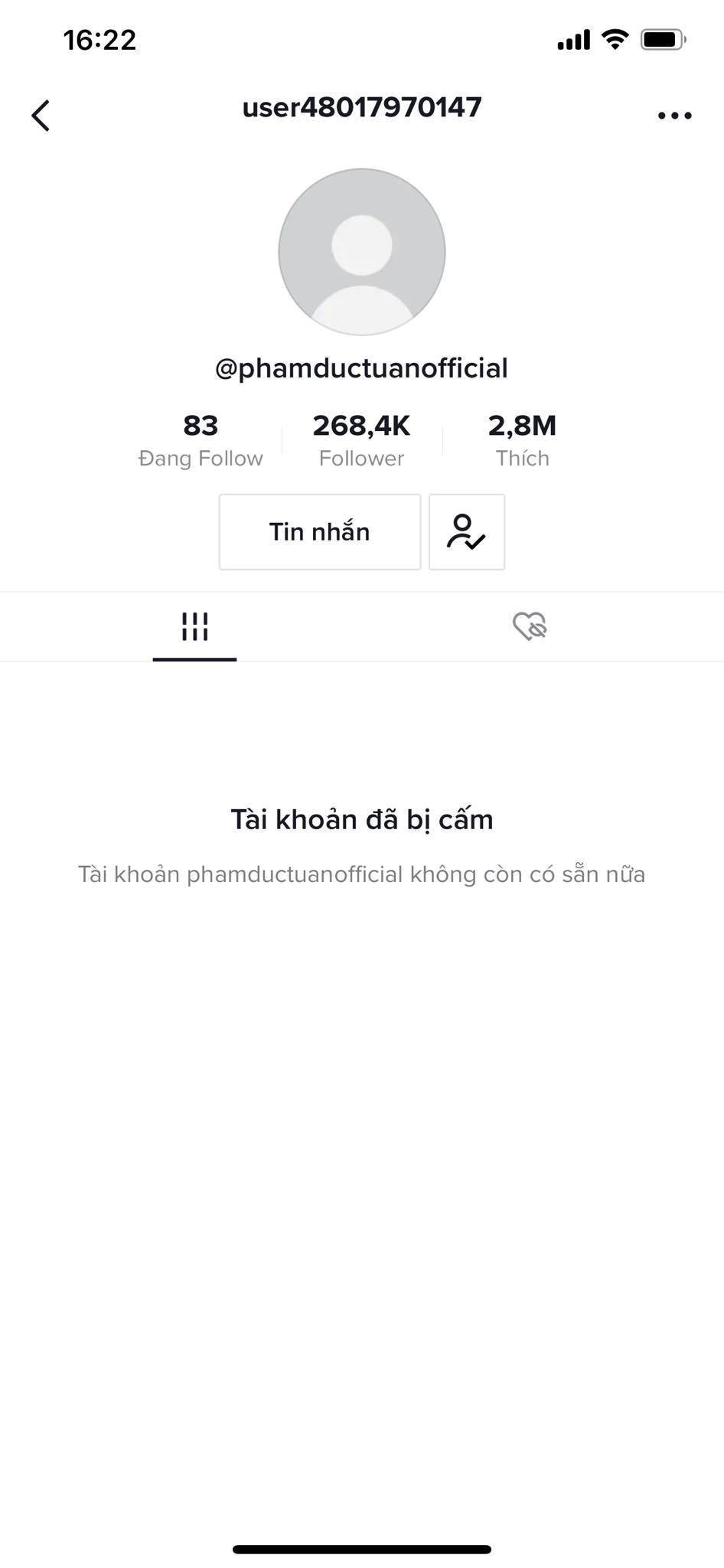
Task: Tap the back arrow to return
Action: 41,114
